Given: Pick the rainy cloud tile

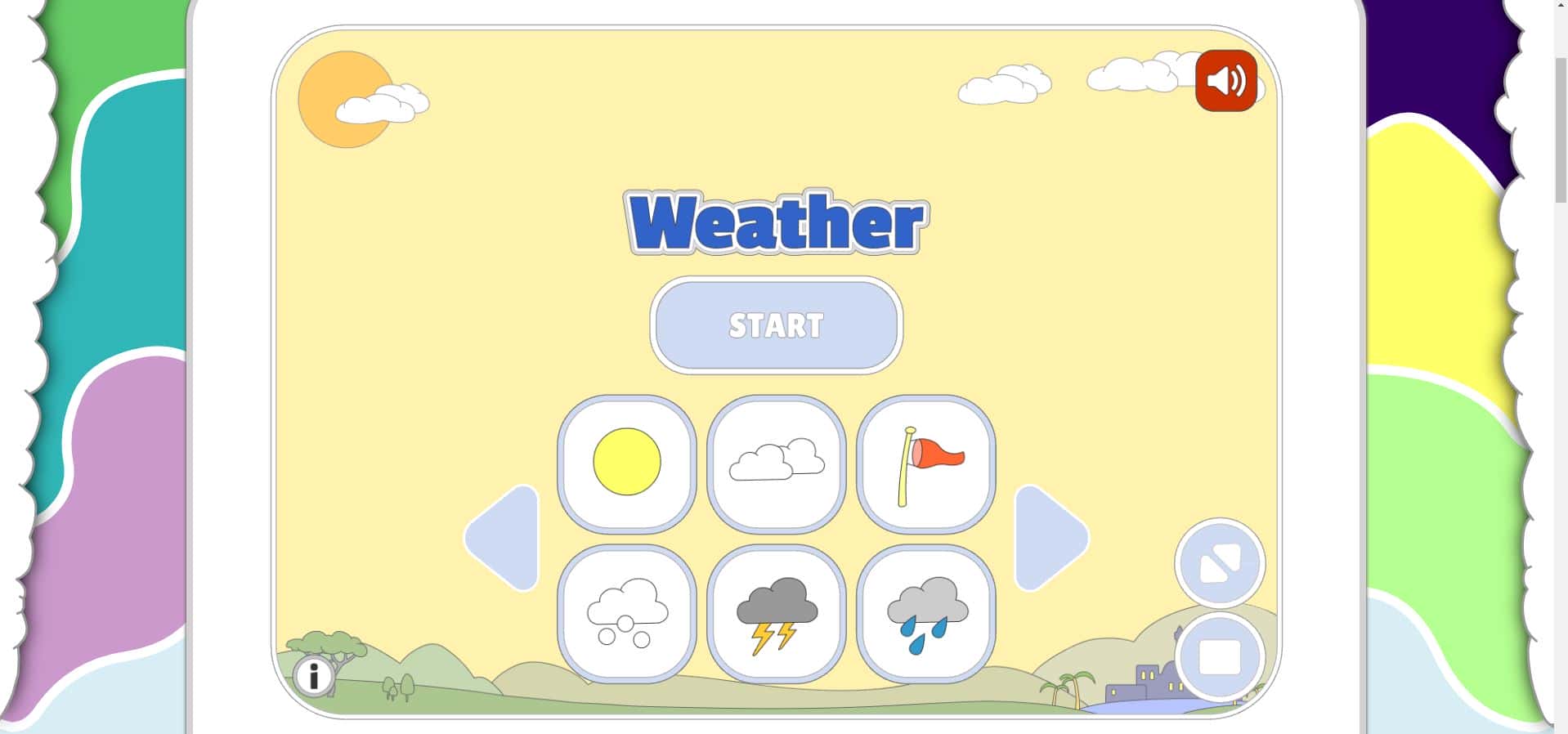Looking at the screenshot, I should (x=925, y=613).
